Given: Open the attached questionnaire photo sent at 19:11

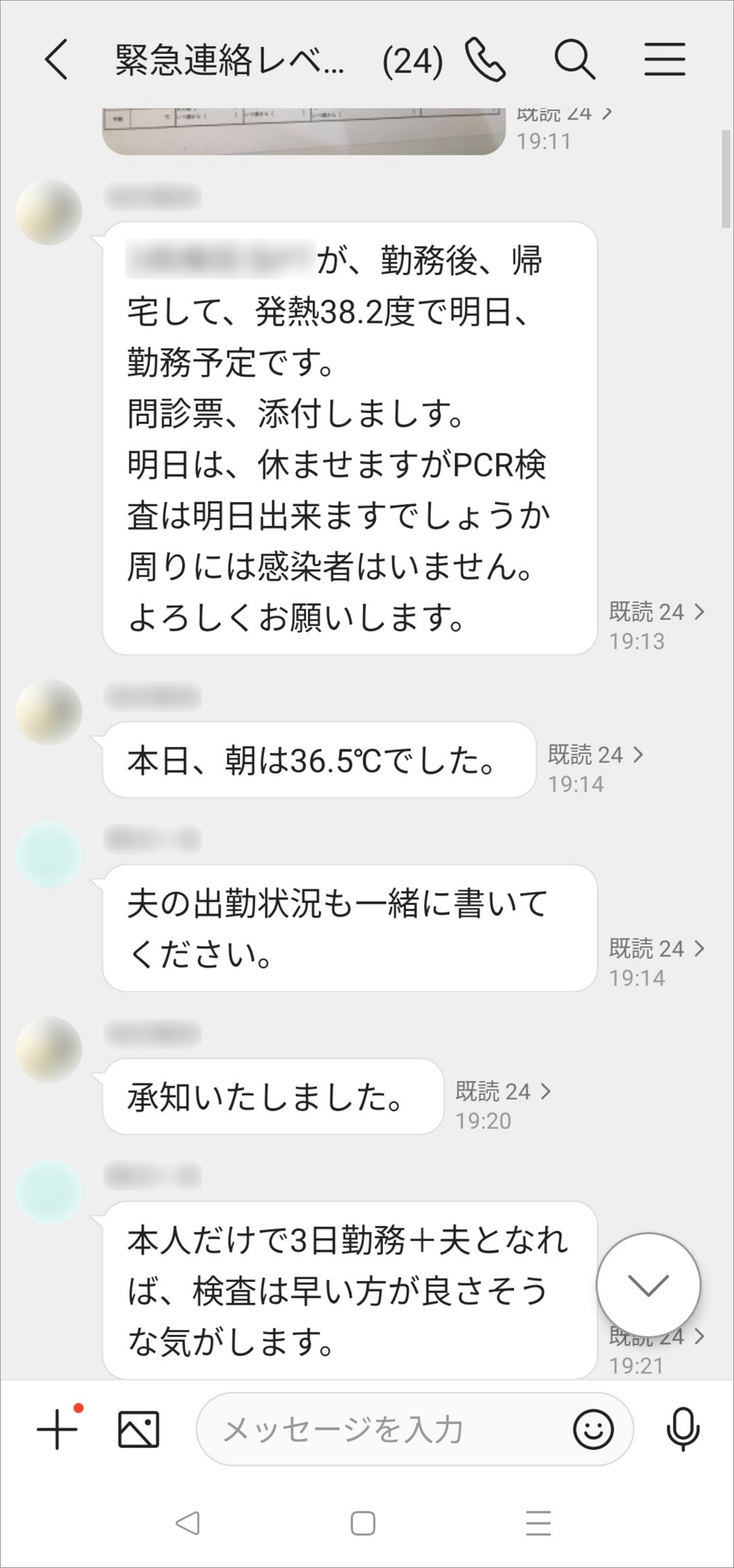Looking at the screenshot, I should pyautogui.click(x=304, y=131).
